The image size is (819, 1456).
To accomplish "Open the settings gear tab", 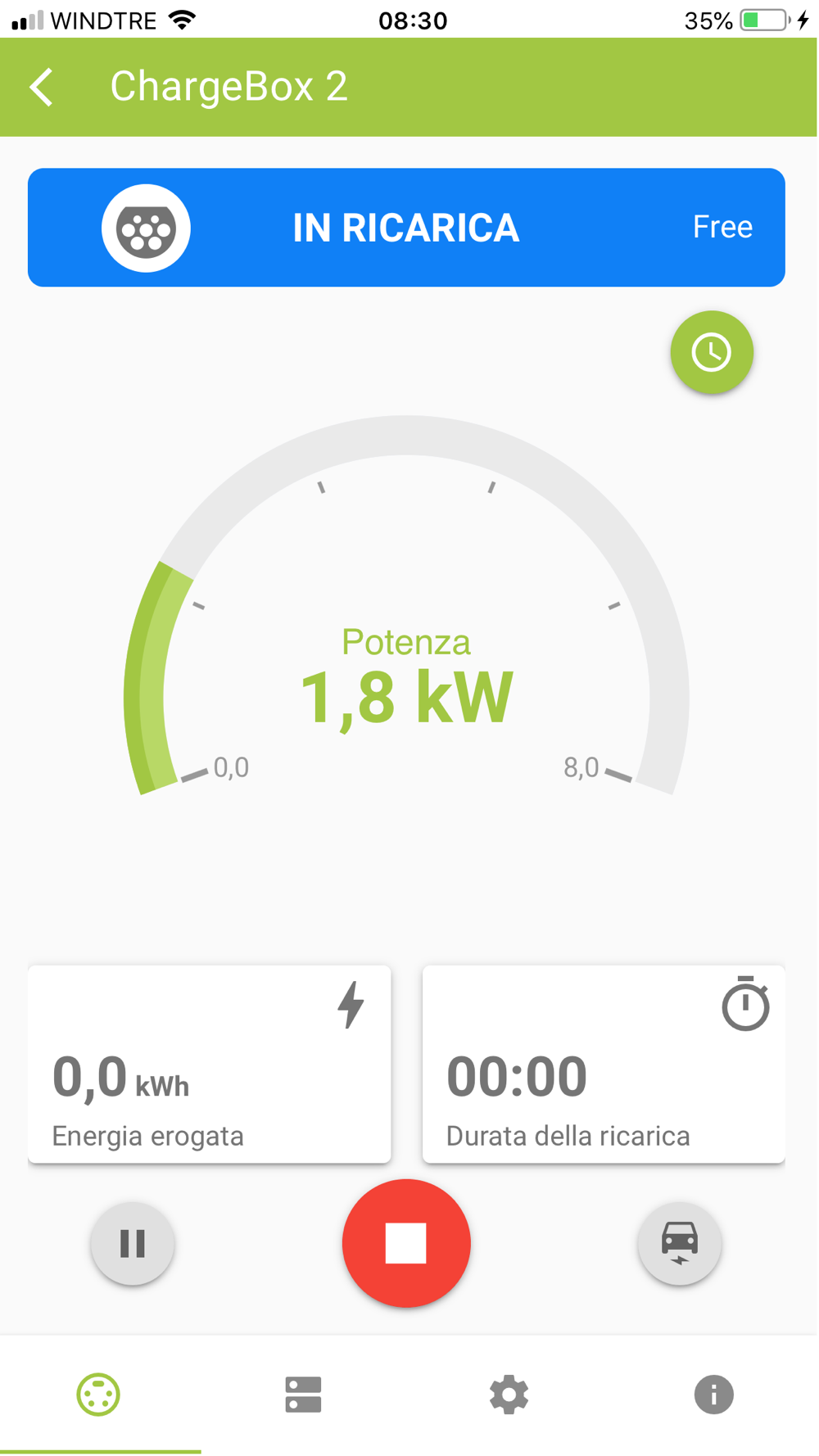I will 509,1395.
